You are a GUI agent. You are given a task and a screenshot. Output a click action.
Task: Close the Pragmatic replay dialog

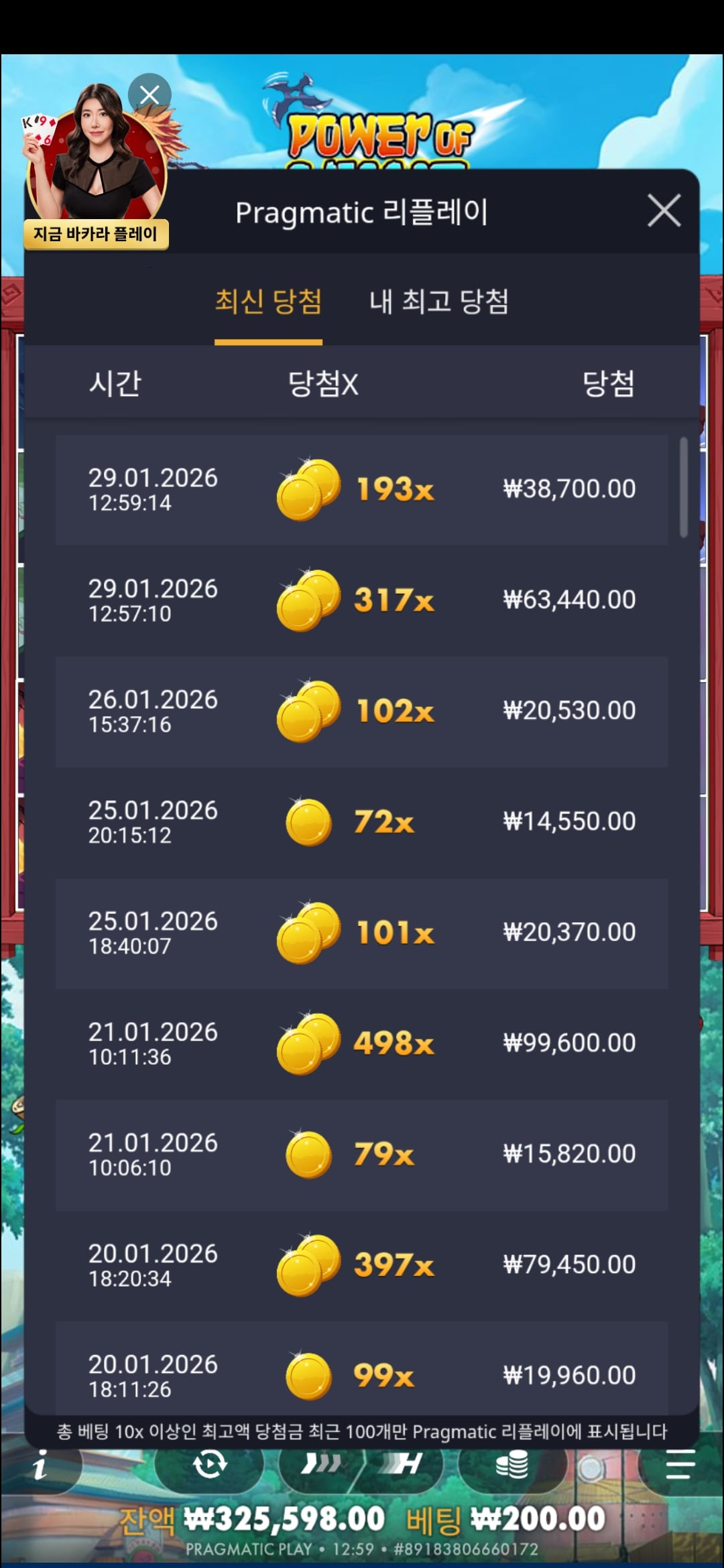[664, 211]
